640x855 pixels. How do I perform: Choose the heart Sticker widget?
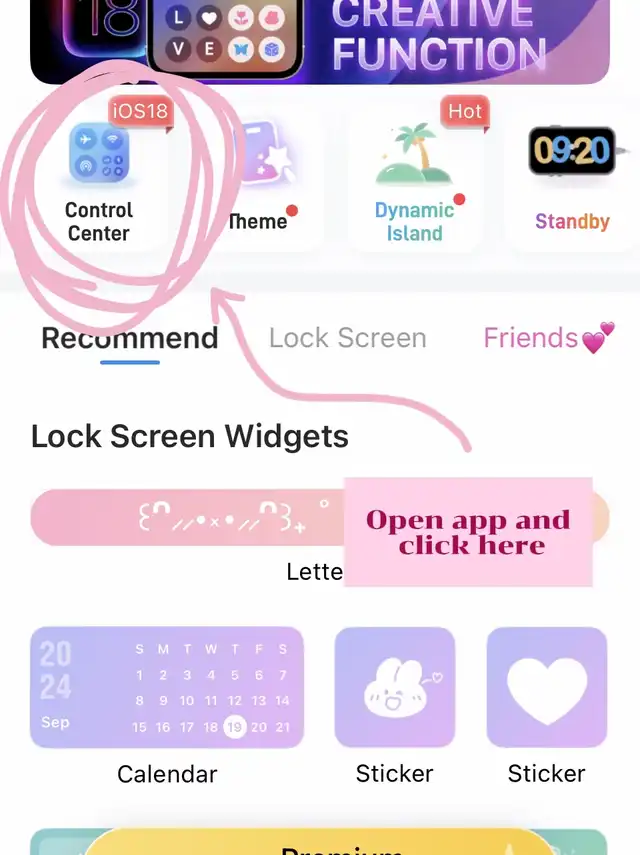[546, 688]
